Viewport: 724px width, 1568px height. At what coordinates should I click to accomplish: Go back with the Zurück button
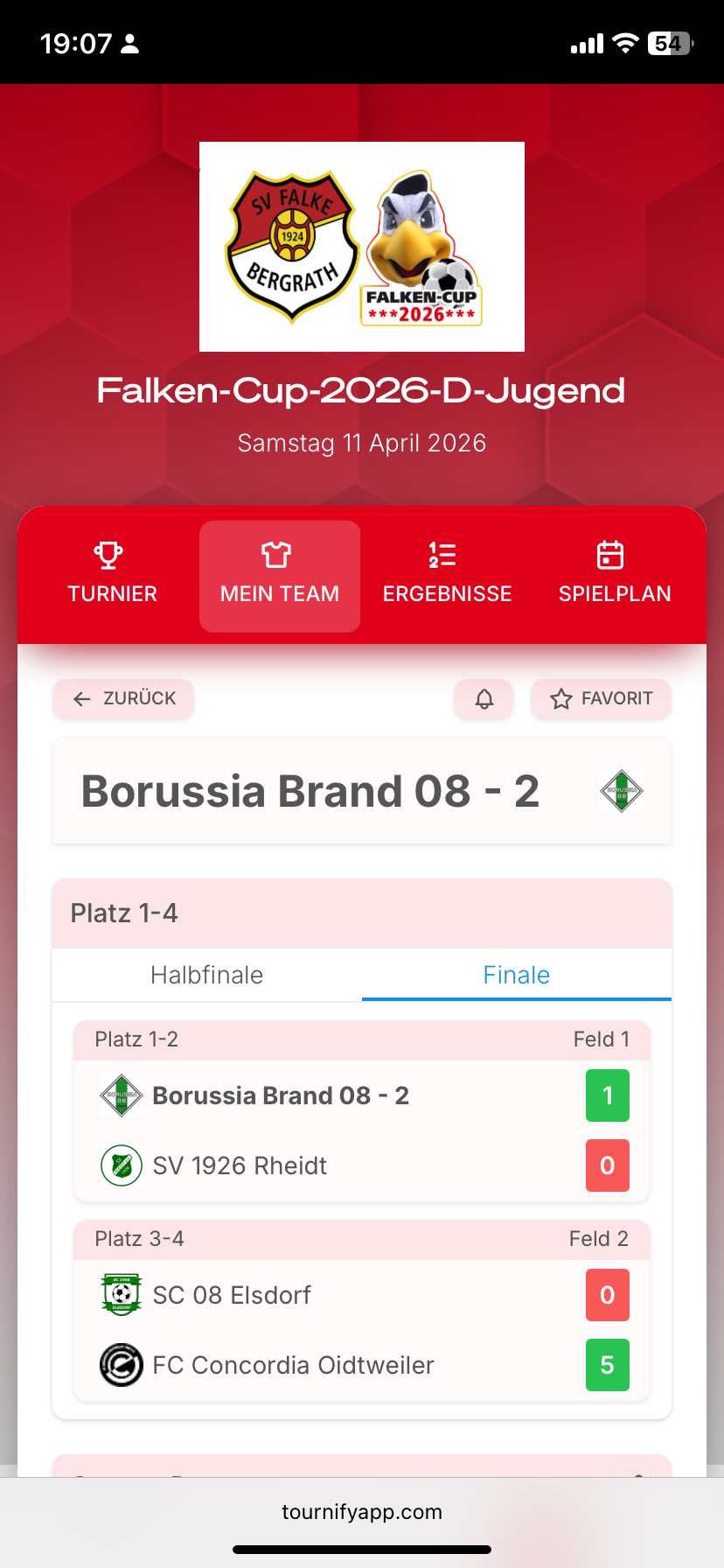pos(123,698)
